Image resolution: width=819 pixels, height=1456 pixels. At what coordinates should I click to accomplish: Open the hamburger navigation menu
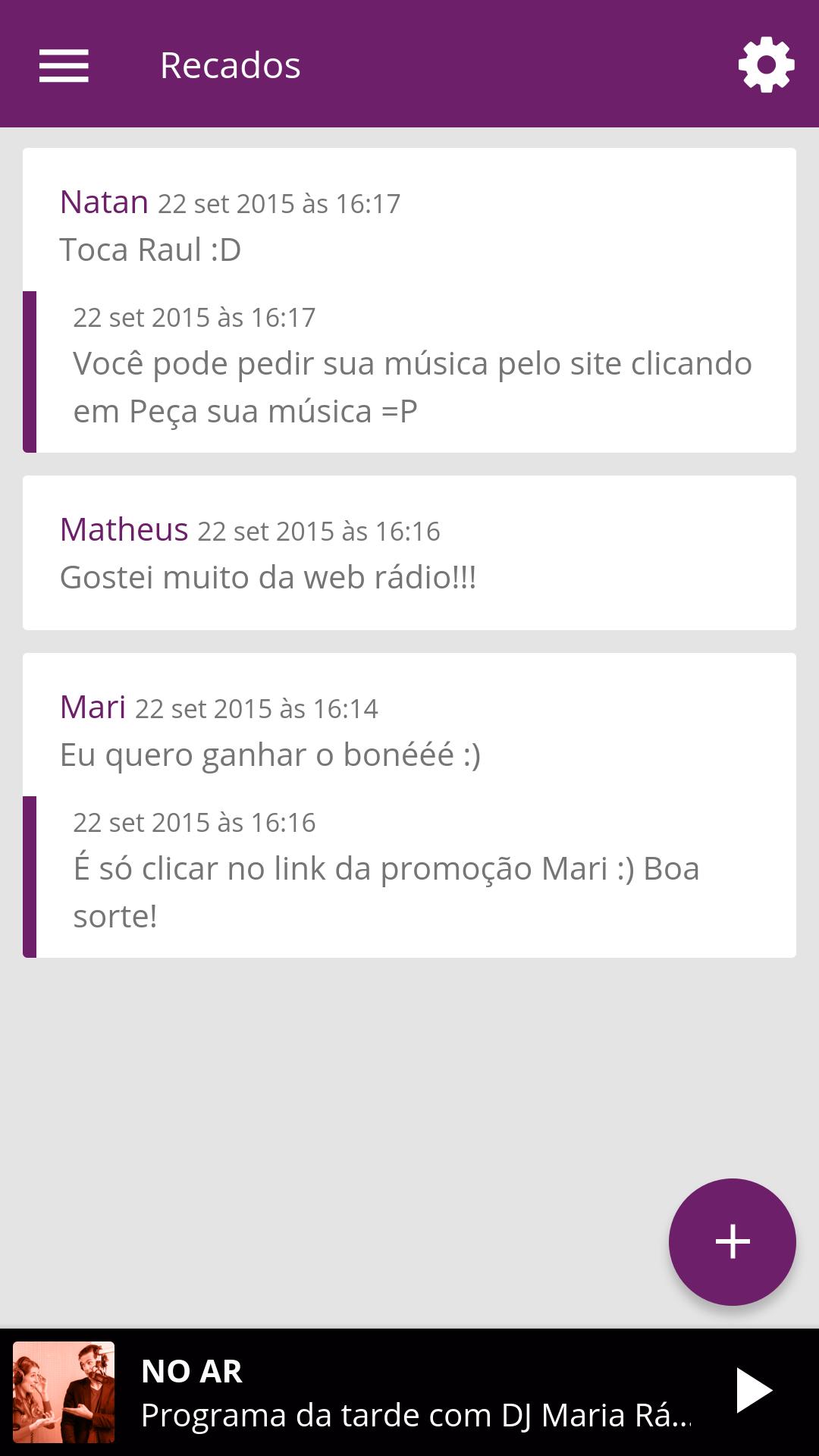click(64, 65)
